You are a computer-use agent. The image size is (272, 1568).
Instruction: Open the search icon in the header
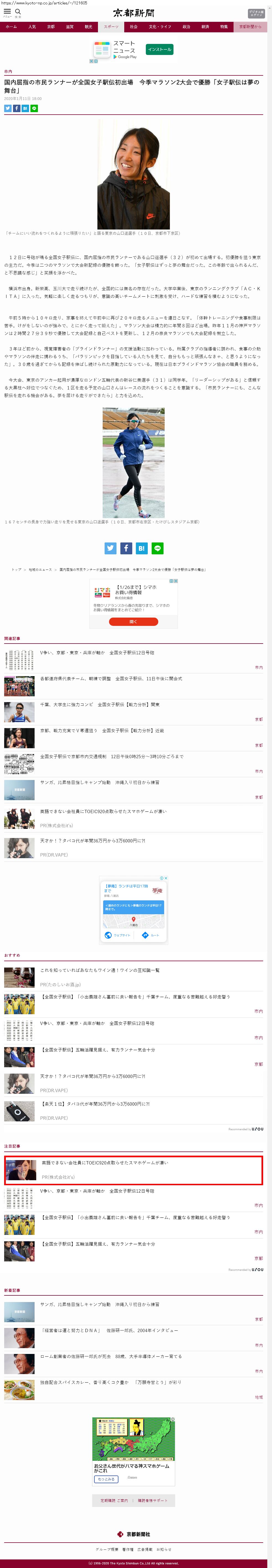[18, 12]
